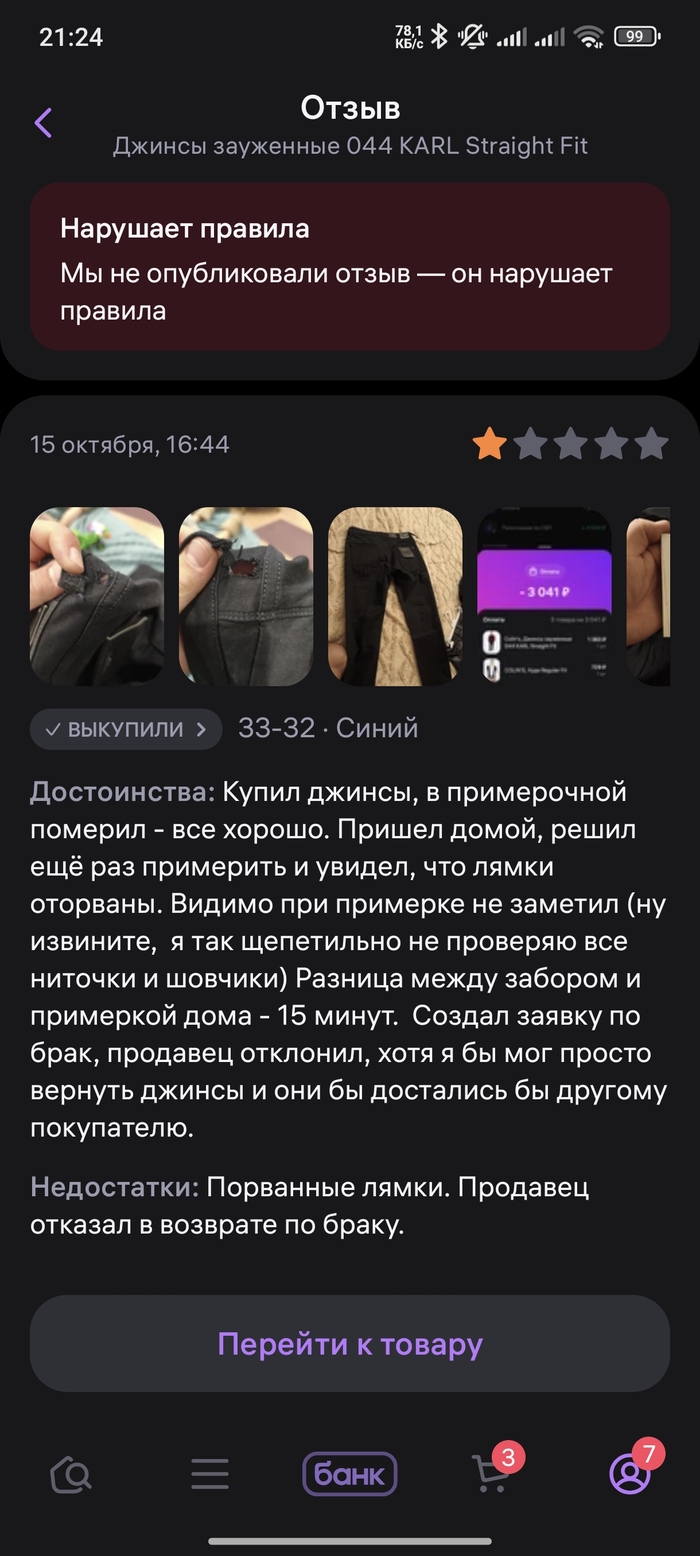Tap Перейти к товару button

[x=349, y=1343]
